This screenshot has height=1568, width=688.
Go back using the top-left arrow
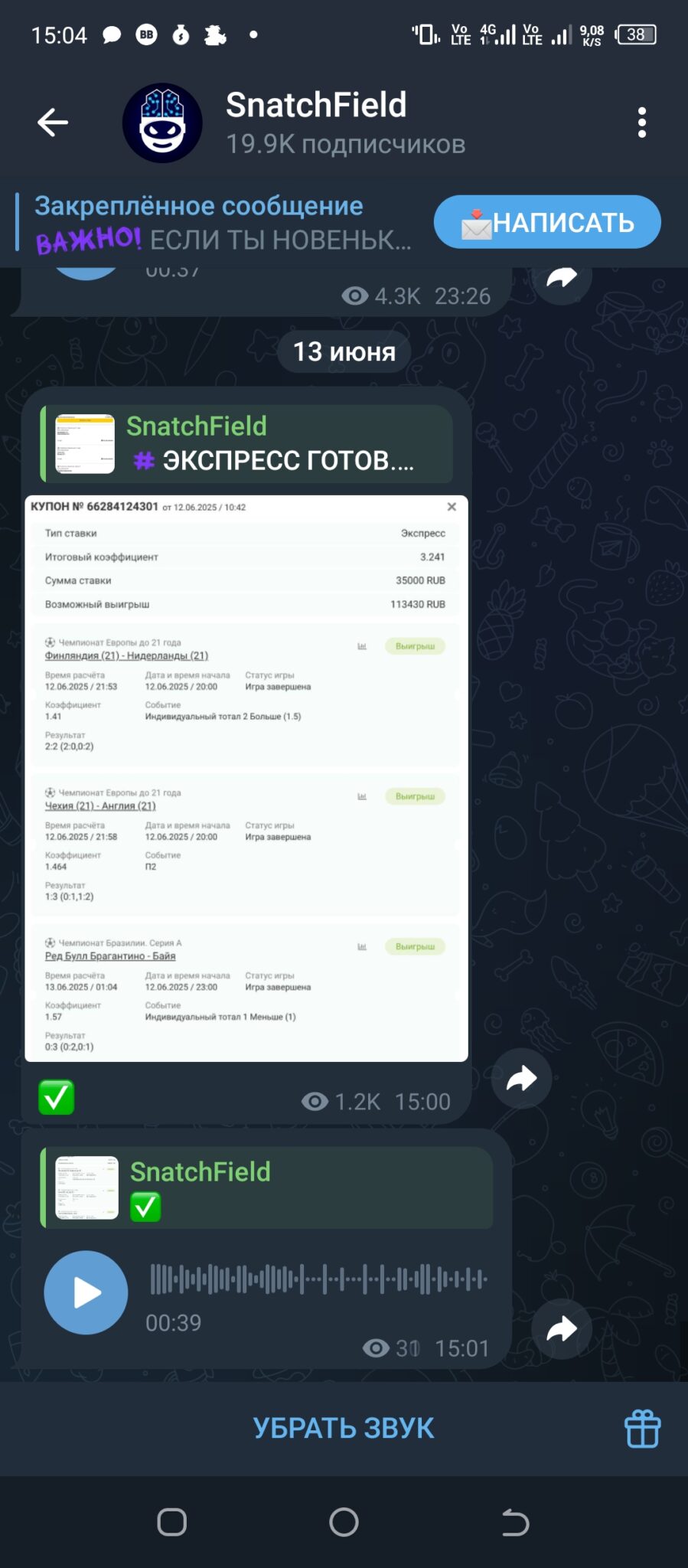(53, 122)
